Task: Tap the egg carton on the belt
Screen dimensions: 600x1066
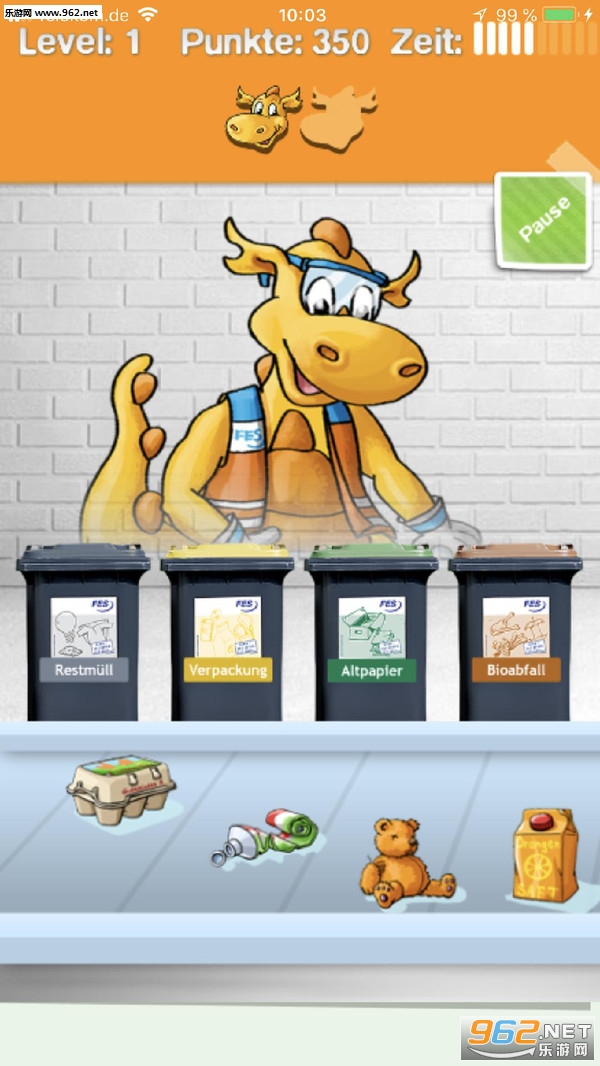Action: [121, 792]
